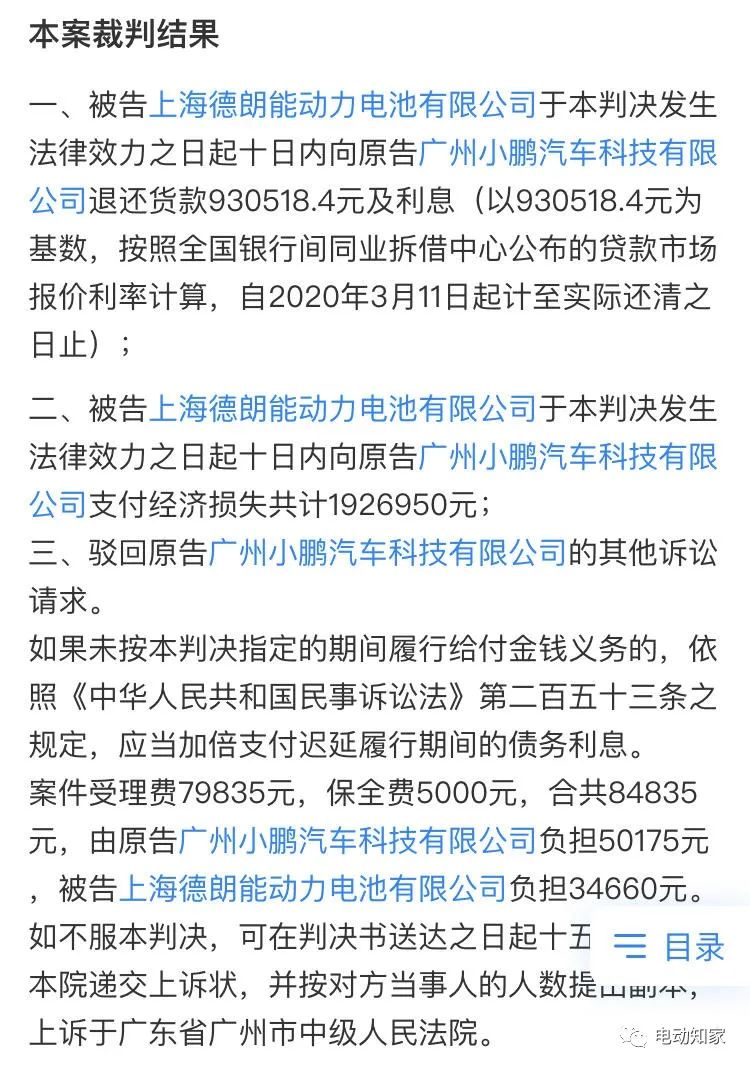Tap 广州小鹏汽车科技有限公司 link after 驳回原告
Image resolution: width=750 pixels, height=1069 pixels.
[x=387, y=553]
